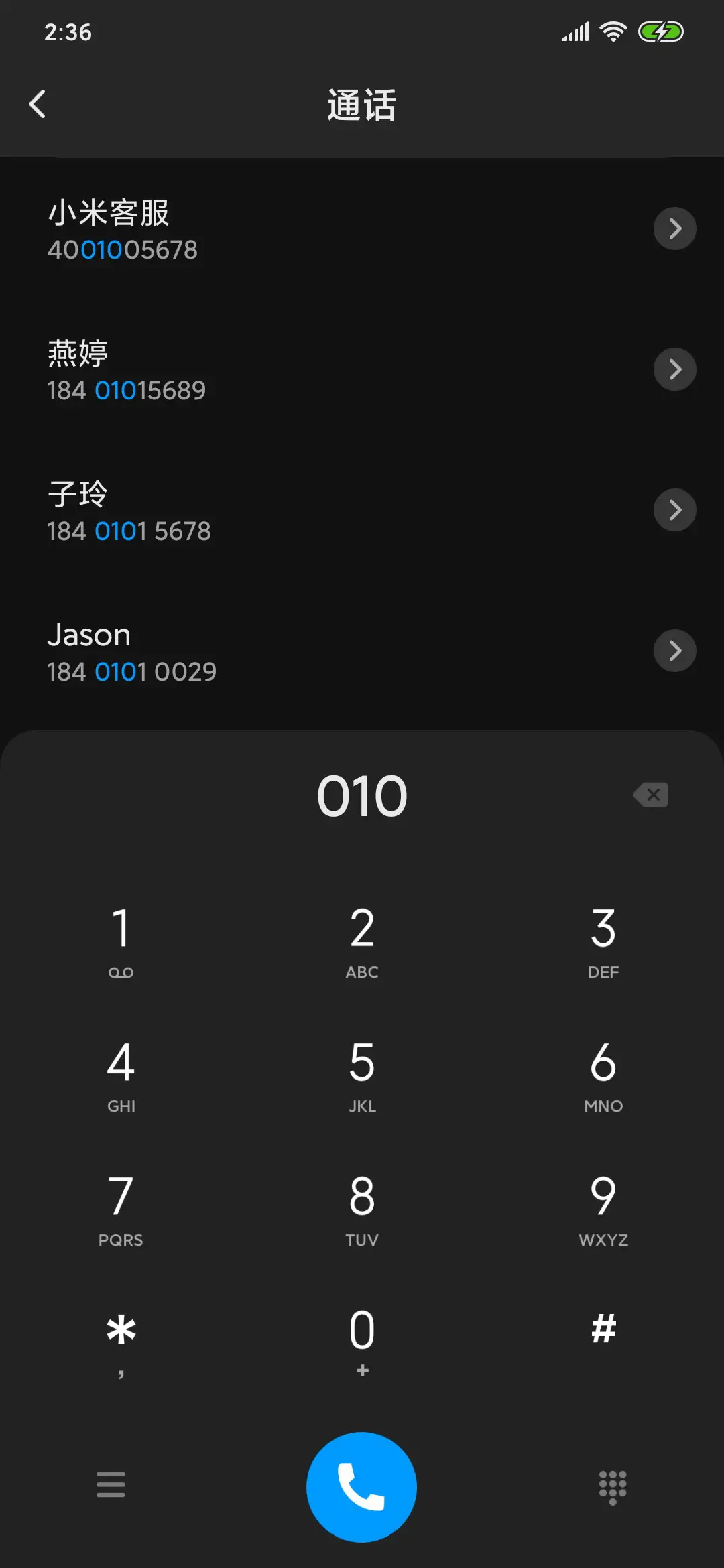Tap the backspace icon to delete a digit

[649, 795]
